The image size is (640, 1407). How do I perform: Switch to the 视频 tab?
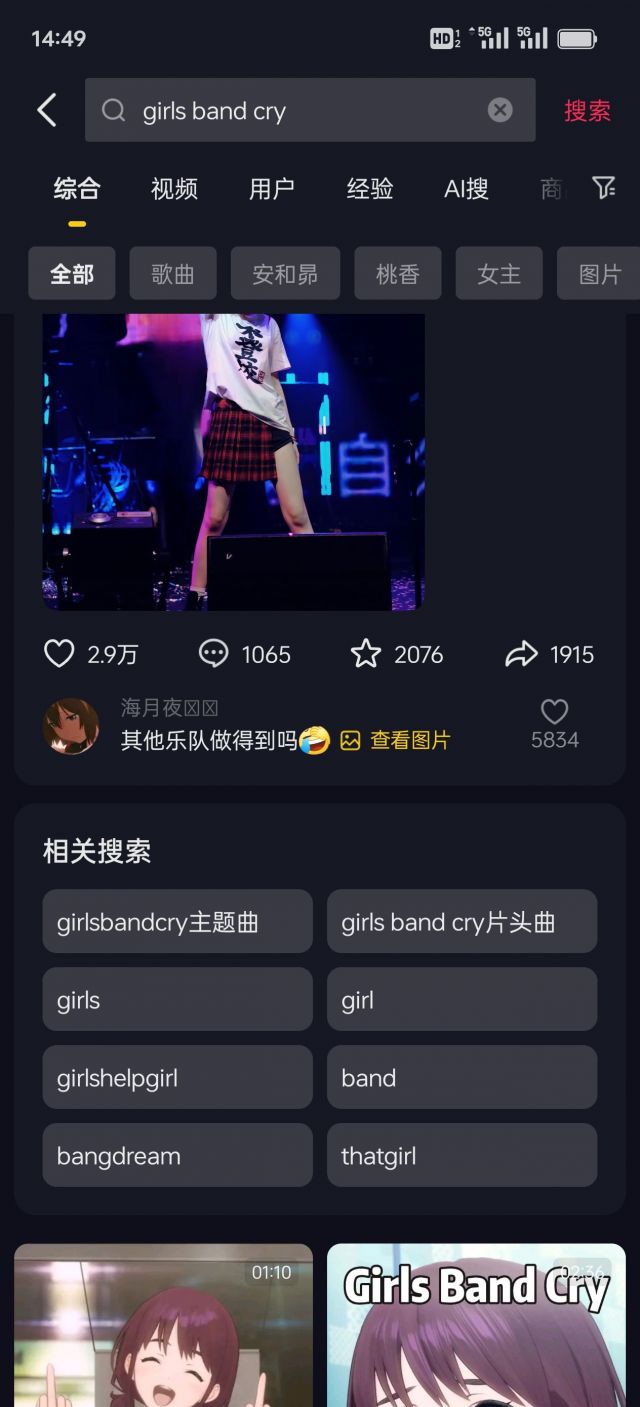(x=174, y=188)
